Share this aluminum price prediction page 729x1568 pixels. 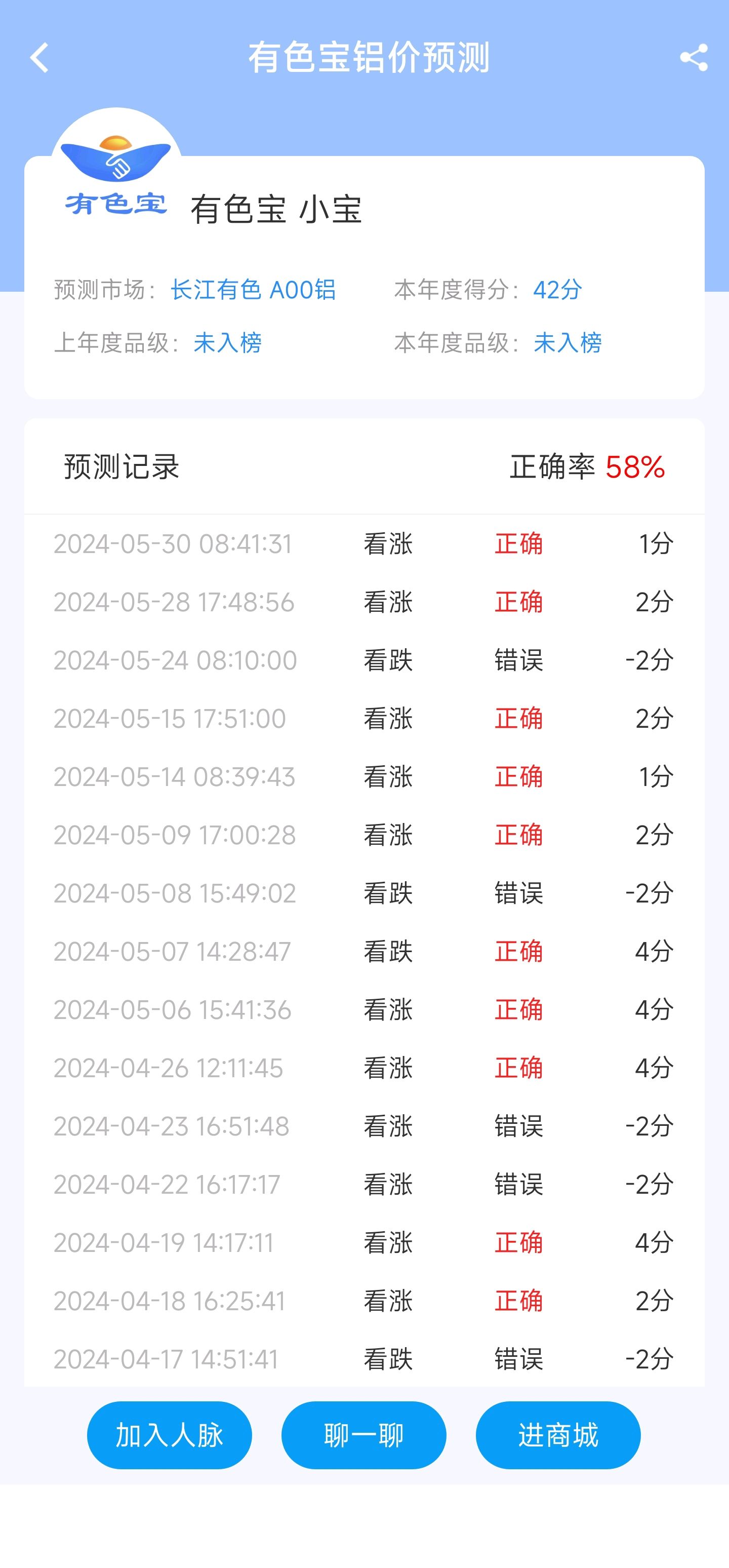point(694,58)
